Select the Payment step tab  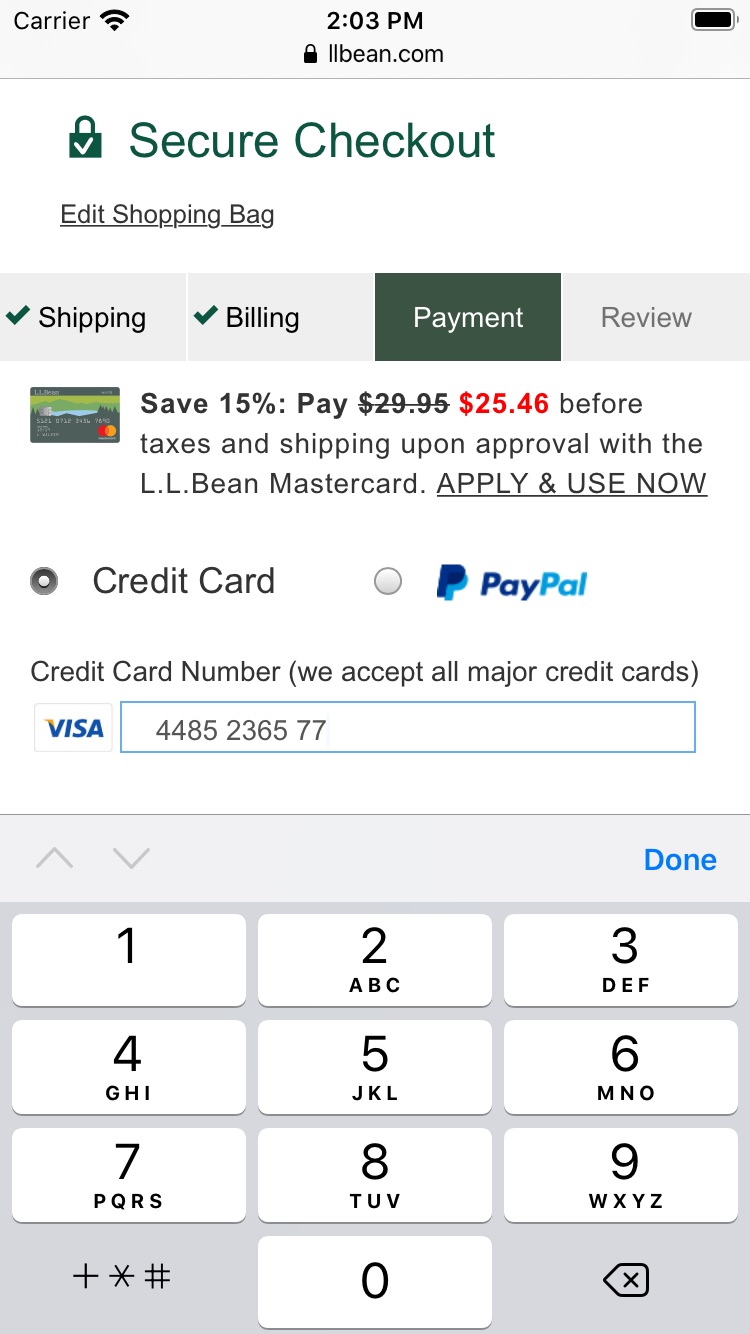click(x=468, y=318)
